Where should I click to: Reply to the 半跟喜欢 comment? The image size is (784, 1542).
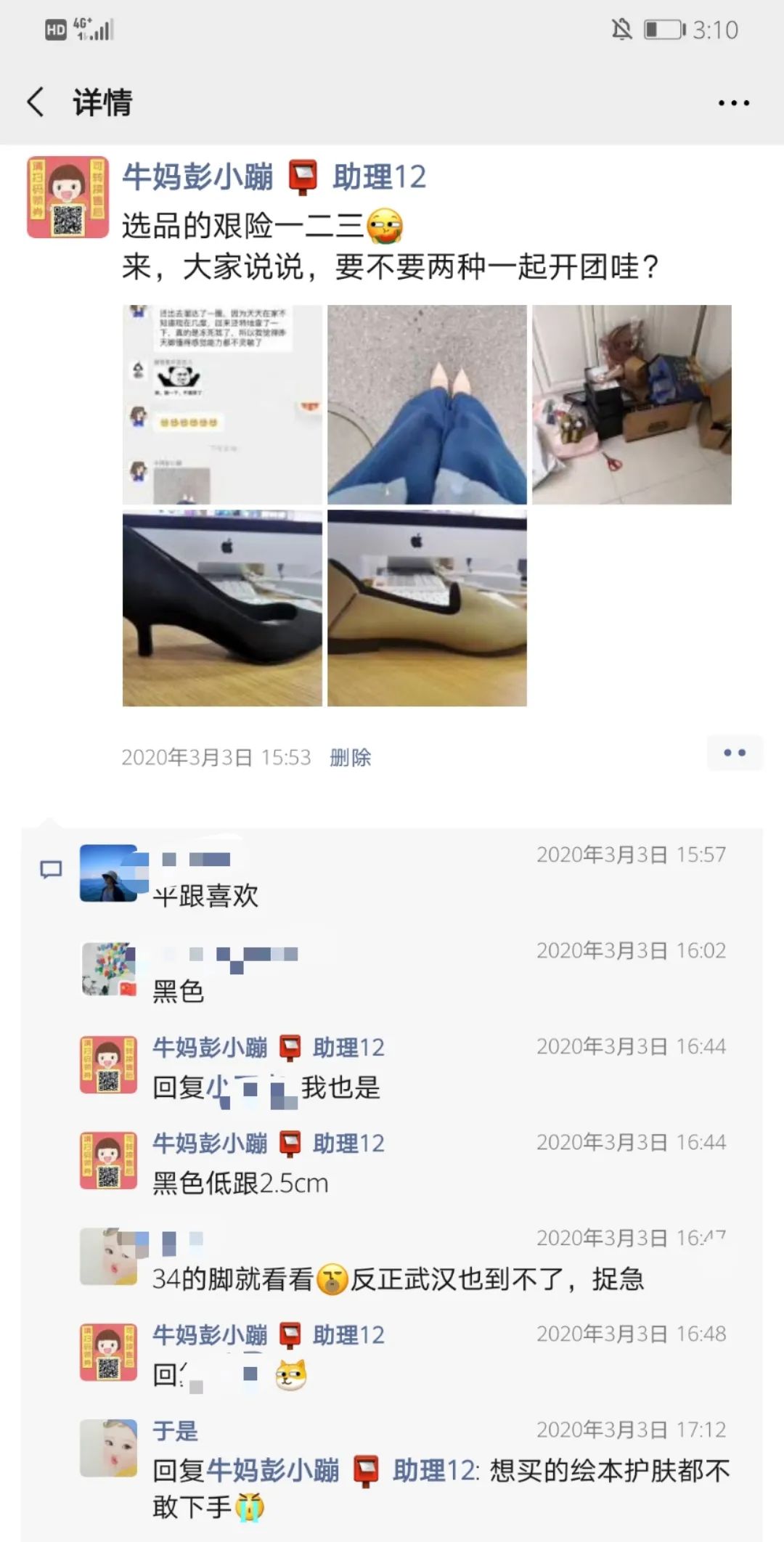point(205,896)
